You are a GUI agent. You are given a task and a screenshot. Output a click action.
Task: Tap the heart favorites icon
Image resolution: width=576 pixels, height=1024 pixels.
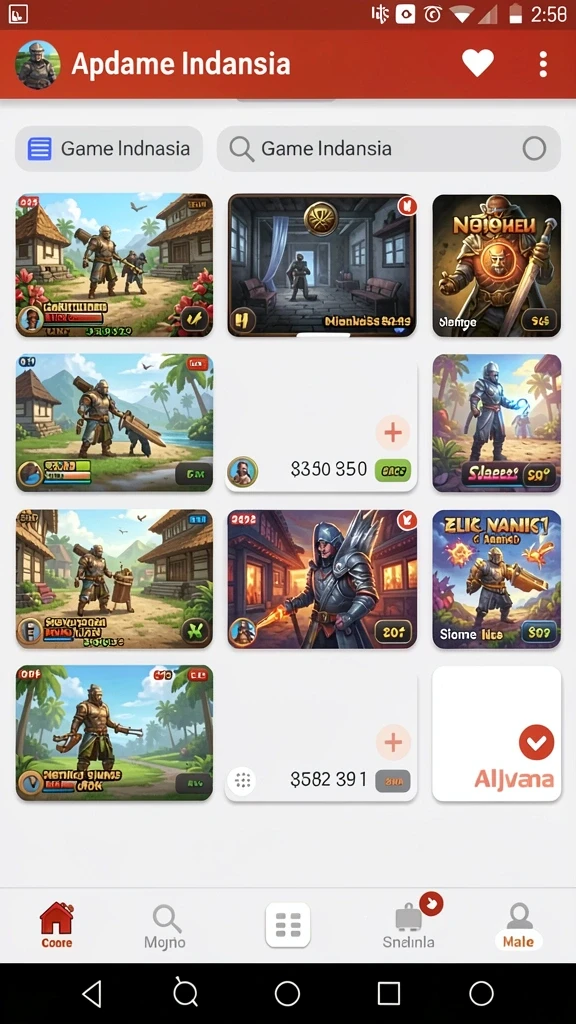tap(478, 63)
